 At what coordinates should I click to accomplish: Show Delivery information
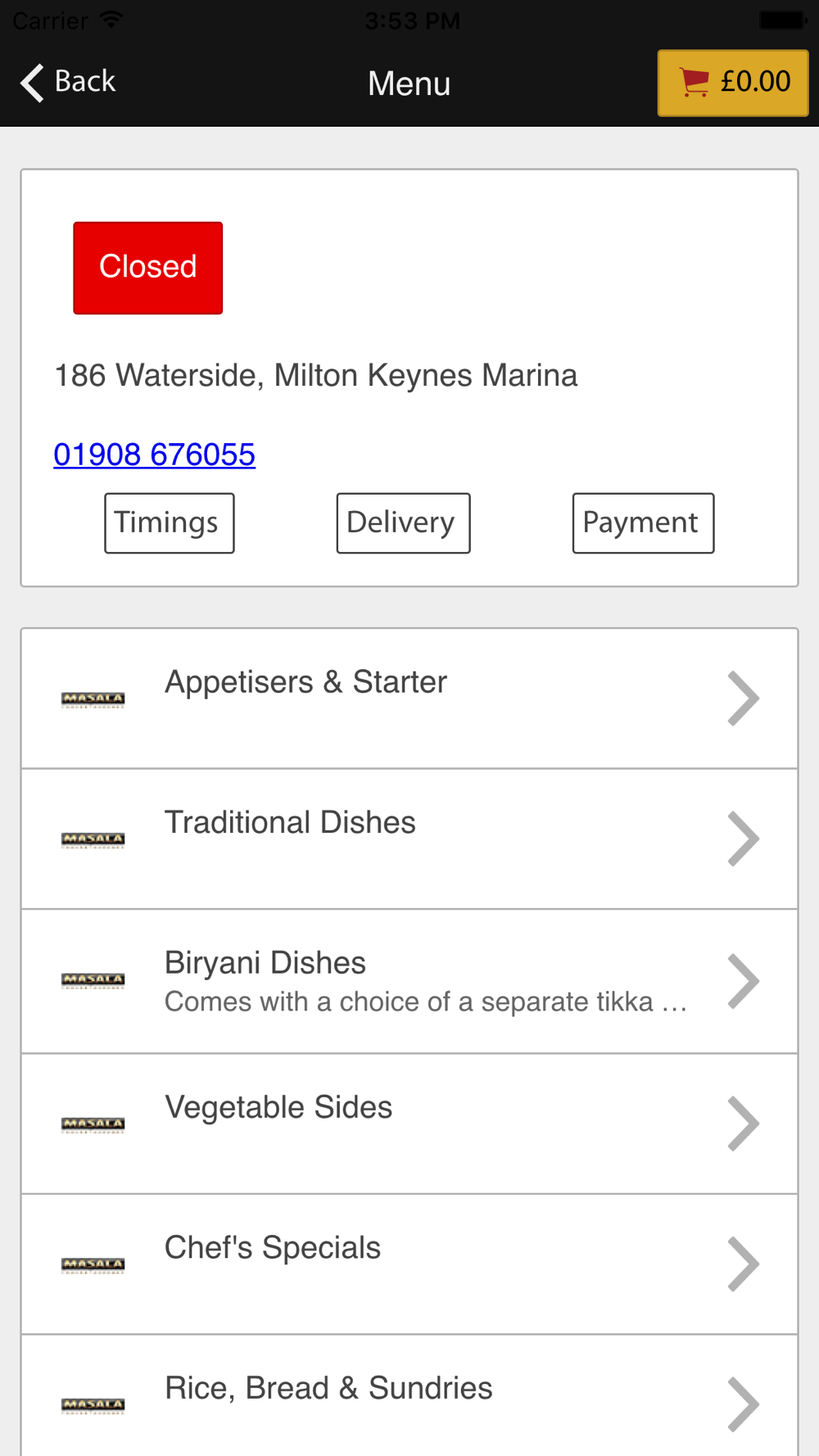point(403,523)
